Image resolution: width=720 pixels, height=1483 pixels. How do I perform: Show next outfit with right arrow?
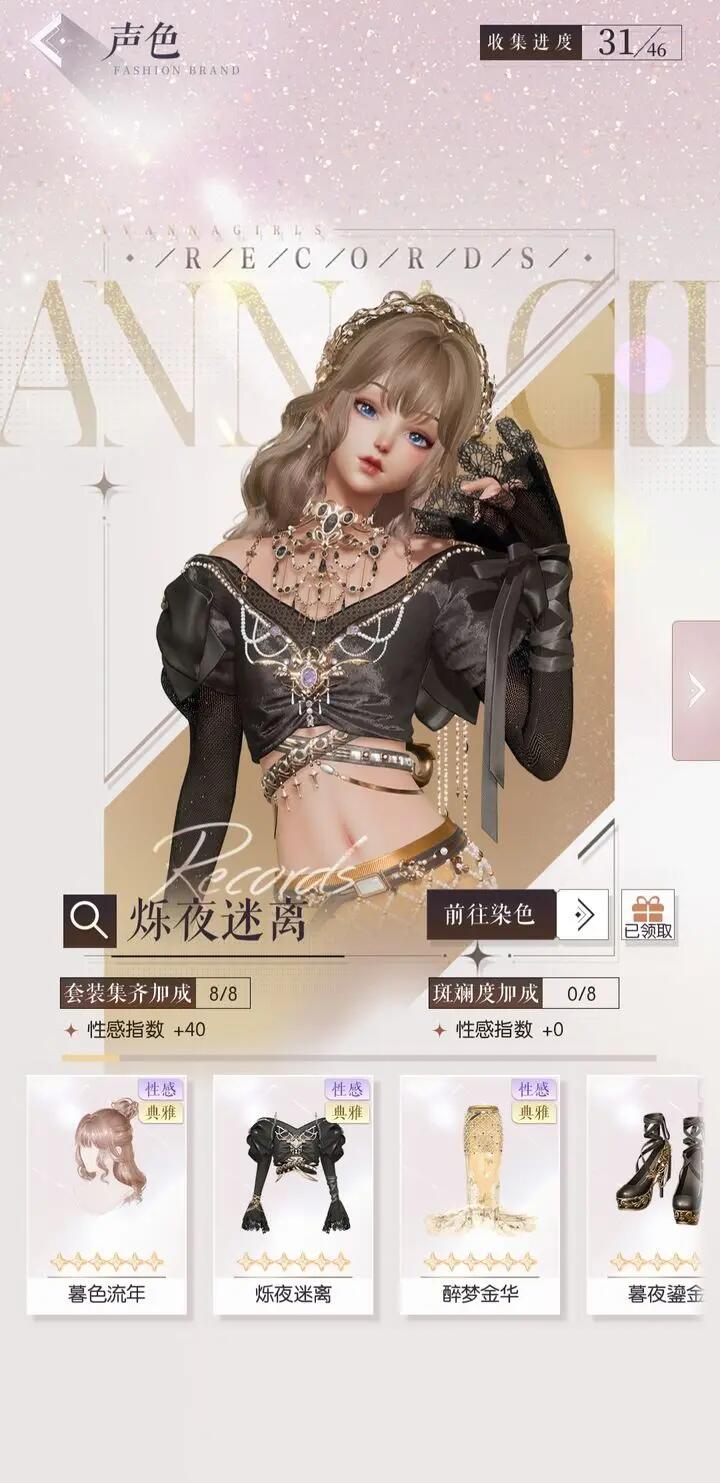click(696, 690)
